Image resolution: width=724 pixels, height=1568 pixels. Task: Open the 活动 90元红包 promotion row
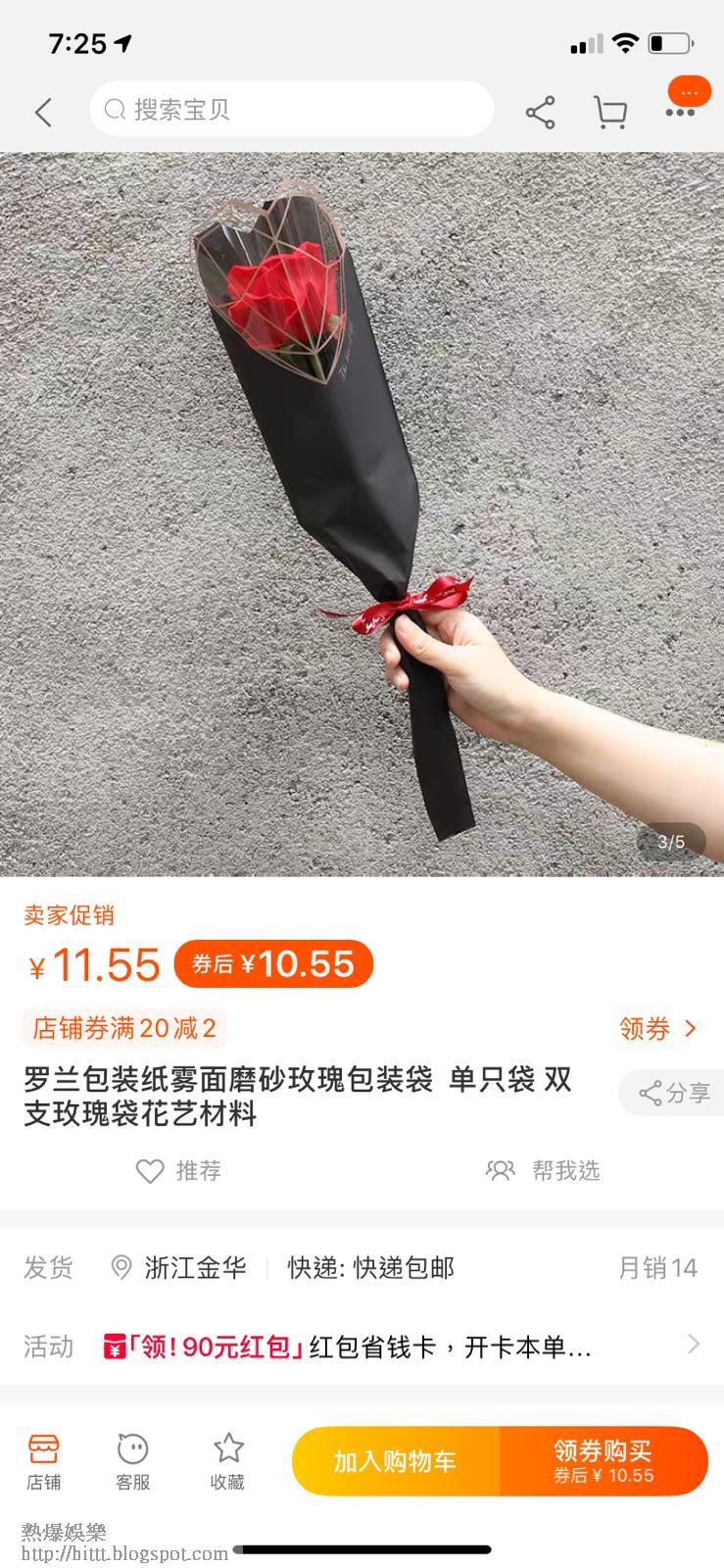point(362,1347)
